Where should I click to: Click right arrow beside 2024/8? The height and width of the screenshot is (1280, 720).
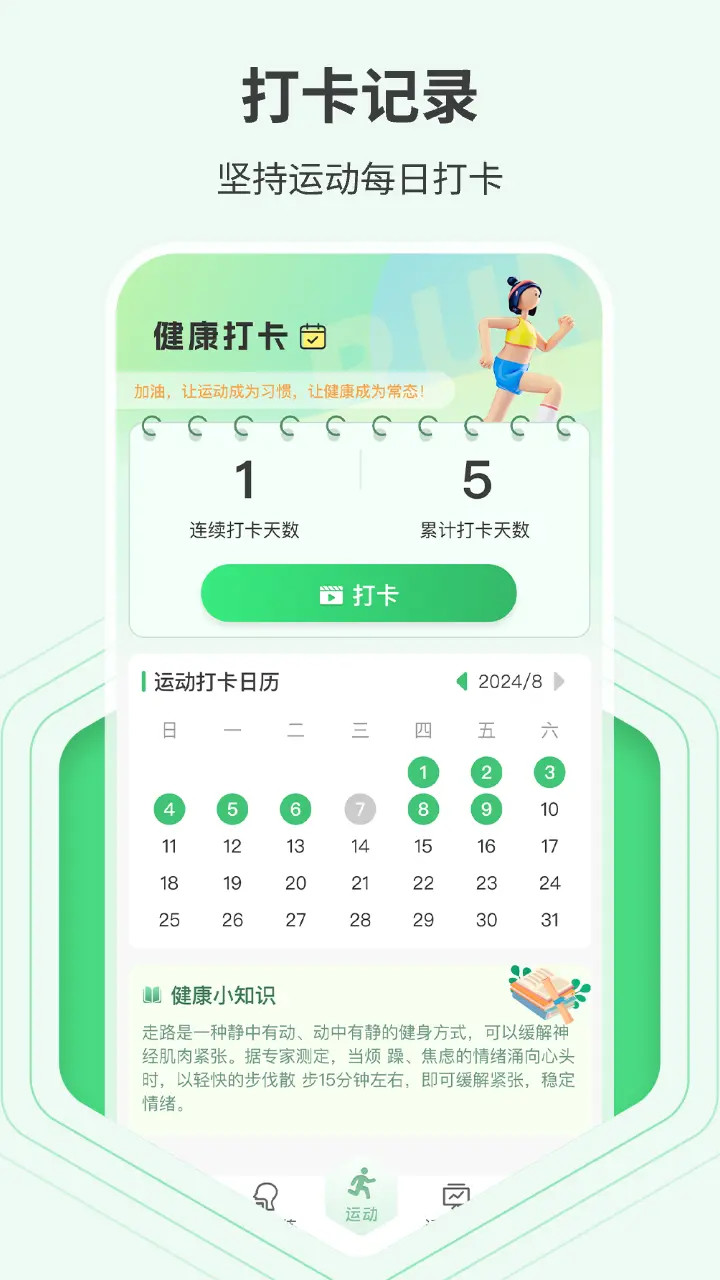(558, 682)
